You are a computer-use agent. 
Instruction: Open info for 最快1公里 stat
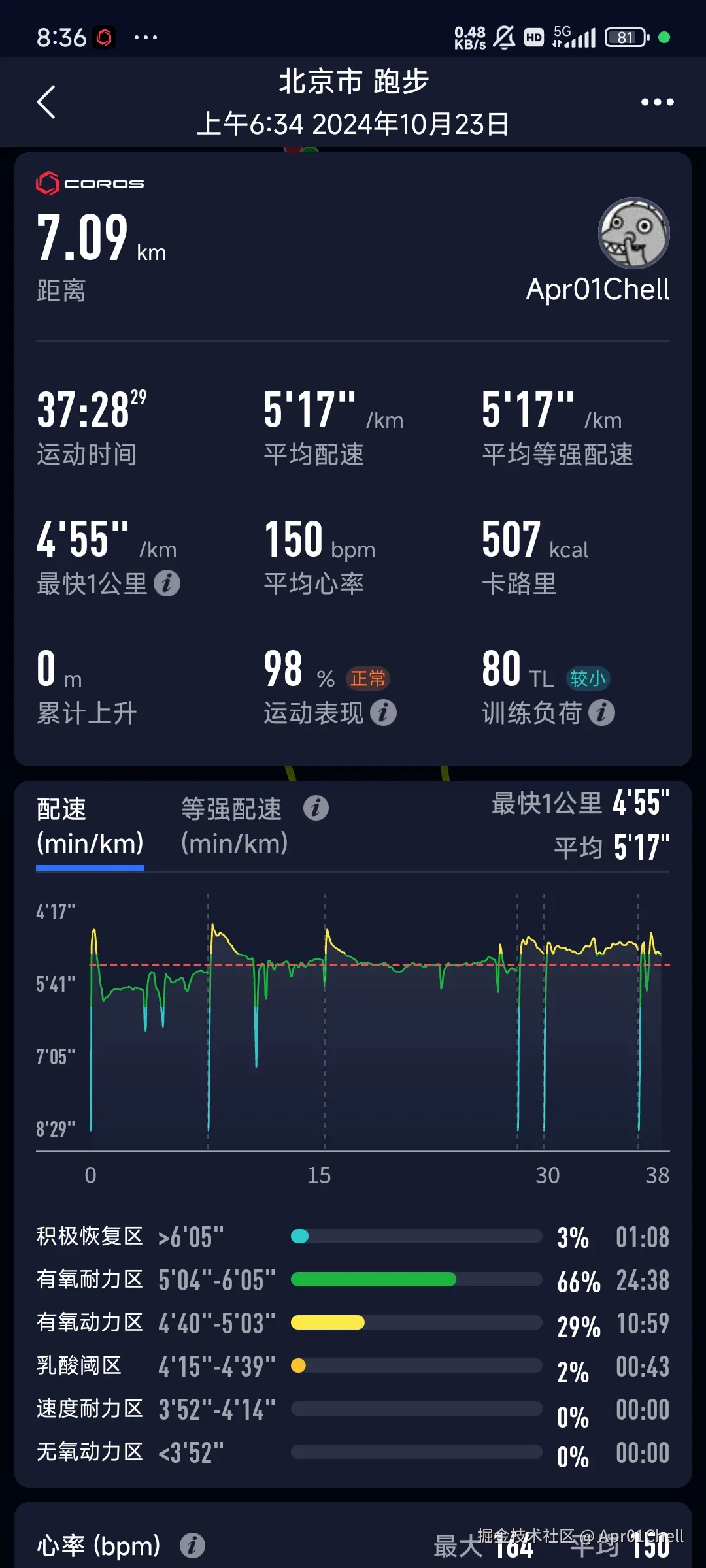[x=167, y=583]
